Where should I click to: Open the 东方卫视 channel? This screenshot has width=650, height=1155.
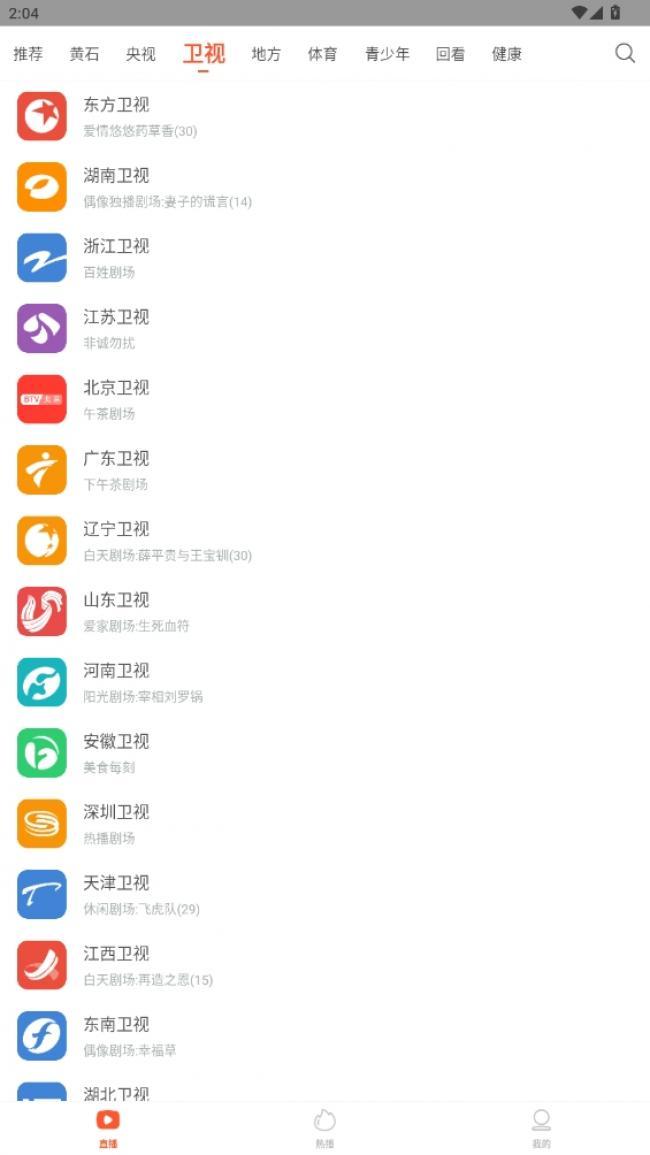325,116
